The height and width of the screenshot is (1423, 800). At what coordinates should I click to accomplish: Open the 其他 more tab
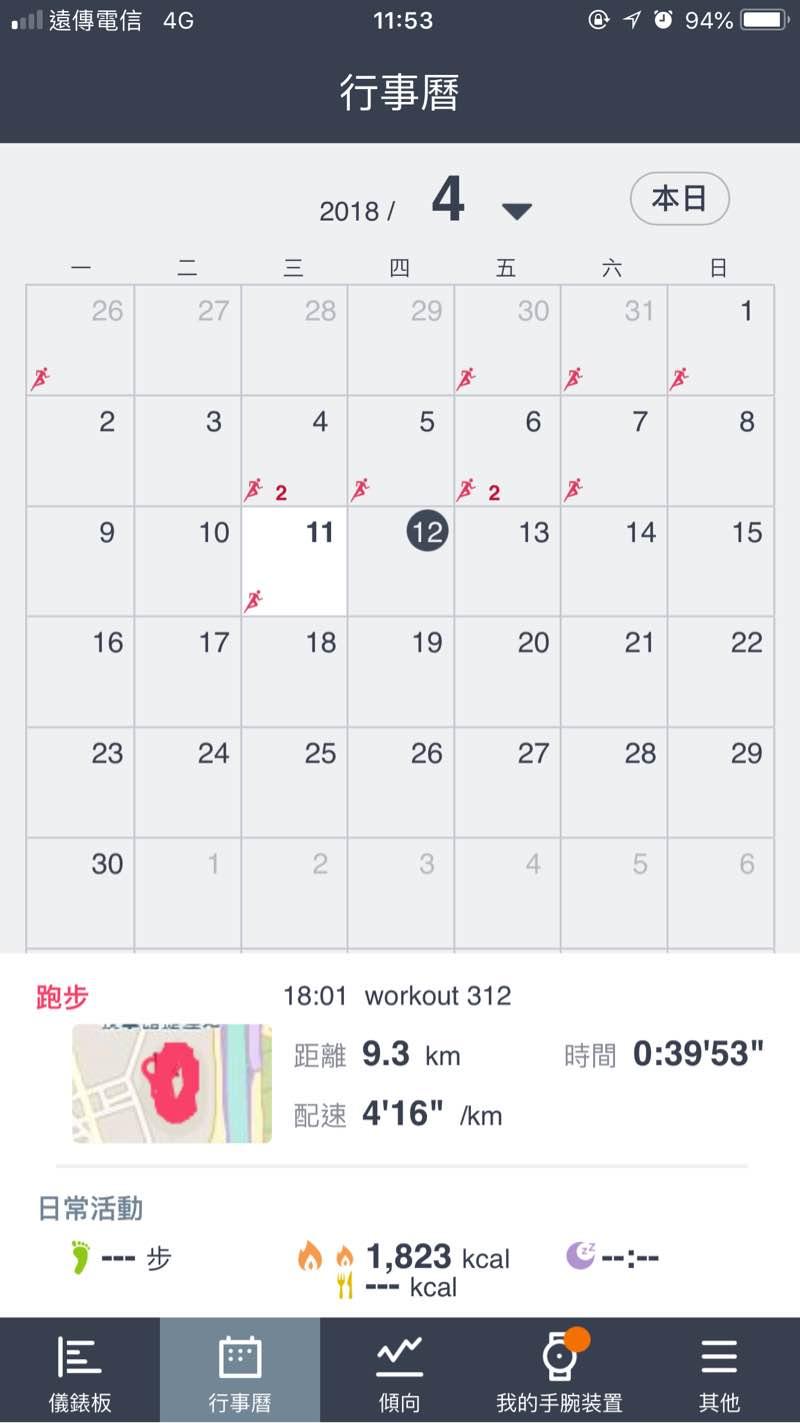click(719, 1371)
